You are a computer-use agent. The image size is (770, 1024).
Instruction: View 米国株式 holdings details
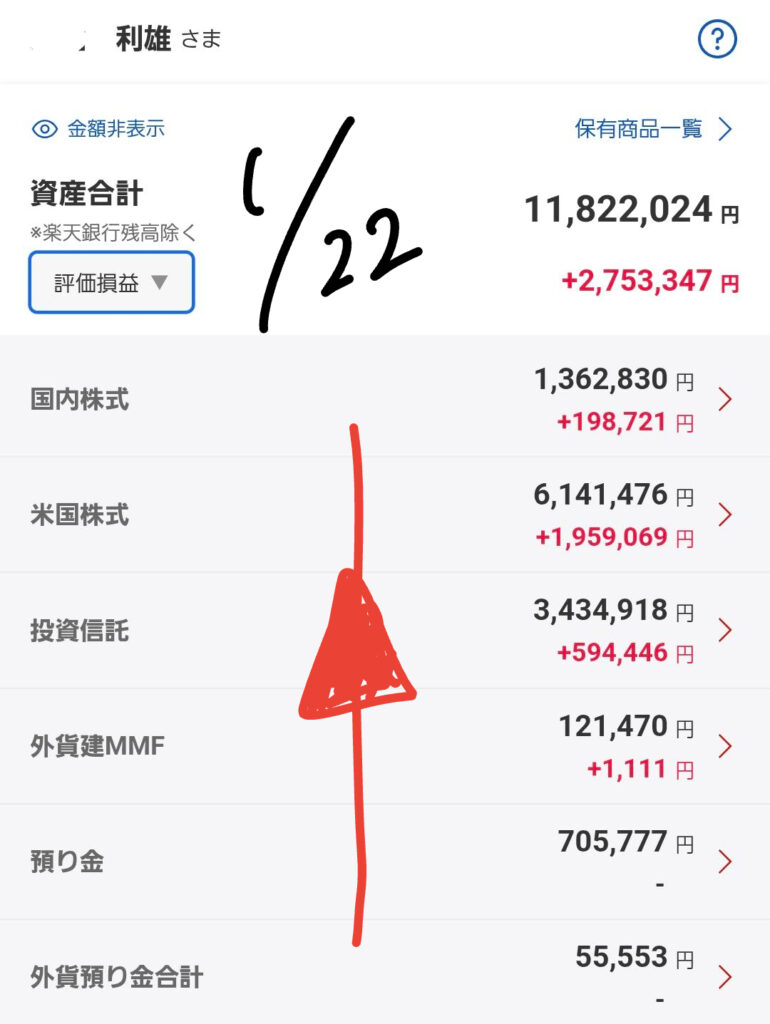click(x=385, y=515)
